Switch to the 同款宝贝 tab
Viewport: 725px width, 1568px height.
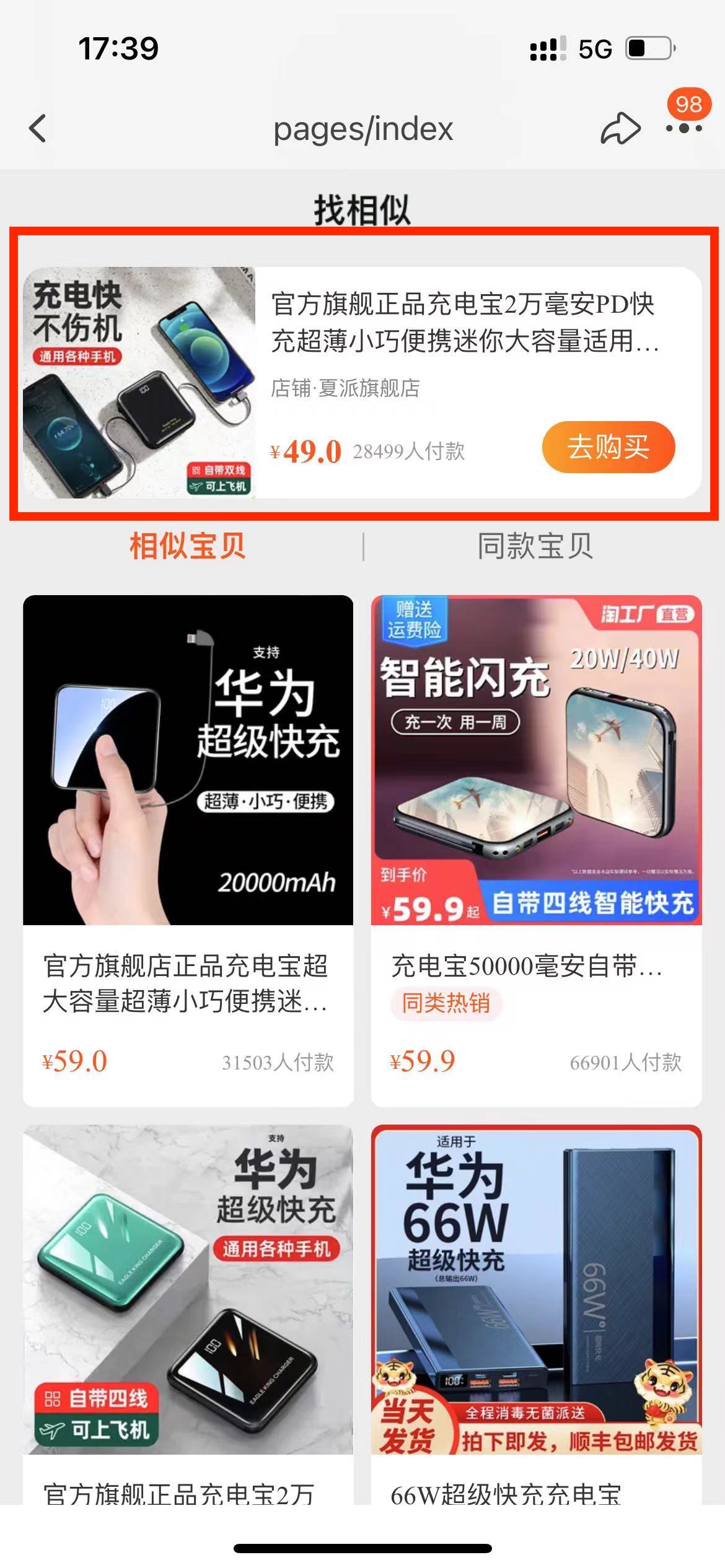coord(535,547)
